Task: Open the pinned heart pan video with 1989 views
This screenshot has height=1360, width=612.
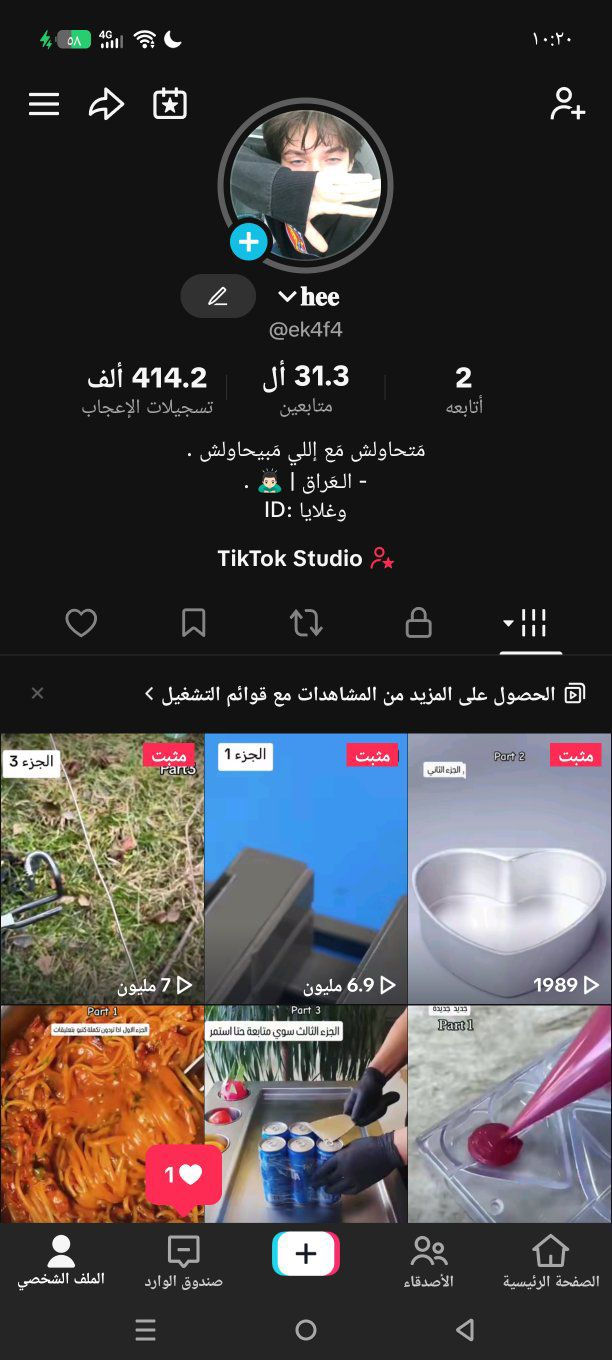Action: pyautogui.click(x=510, y=868)
